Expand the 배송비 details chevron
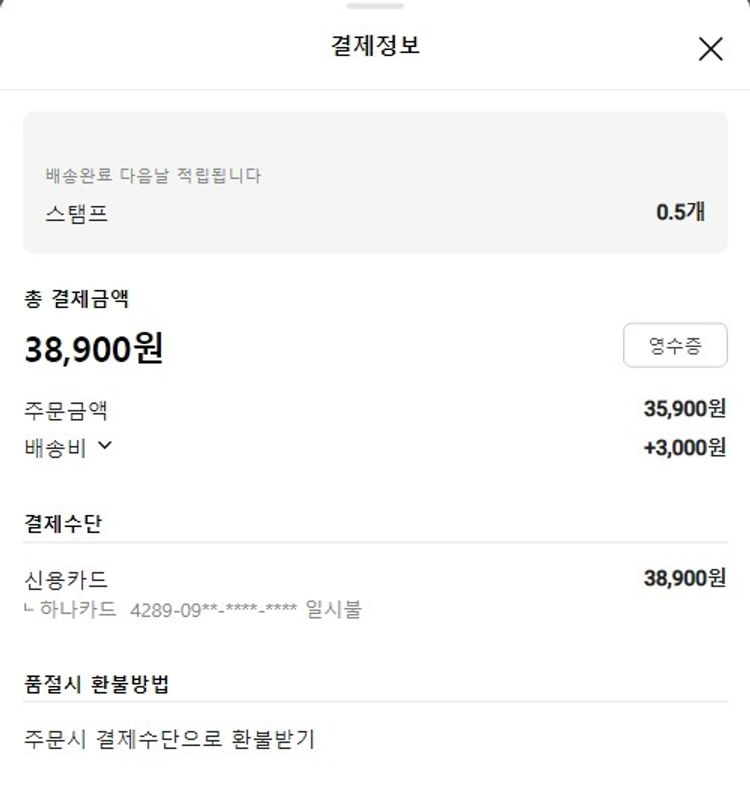Image resolution: width=750 pixels, height=786 pixels. tap(104, 446)
